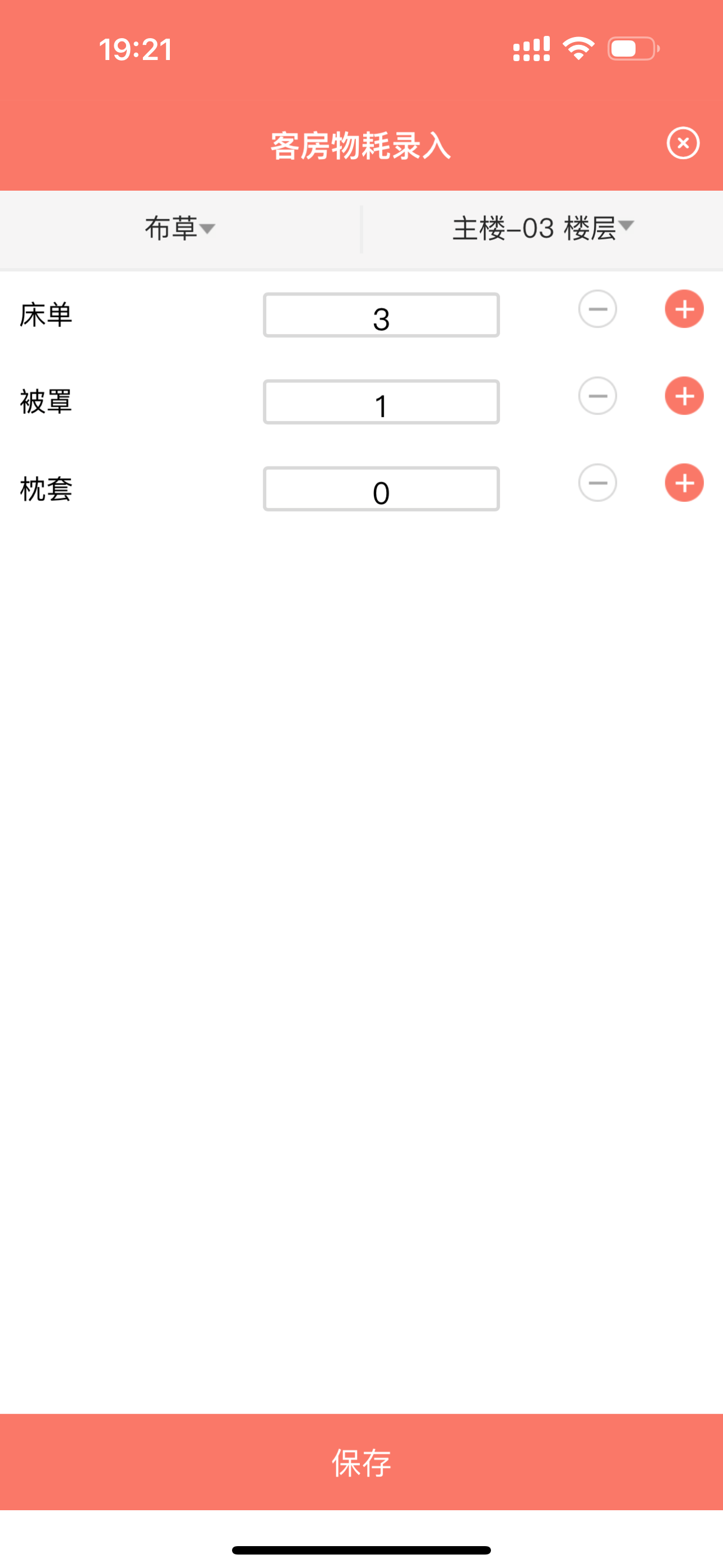723x1568 pixels.
Task: Increase the 枕套 count
Action: [x=684, y=483]
